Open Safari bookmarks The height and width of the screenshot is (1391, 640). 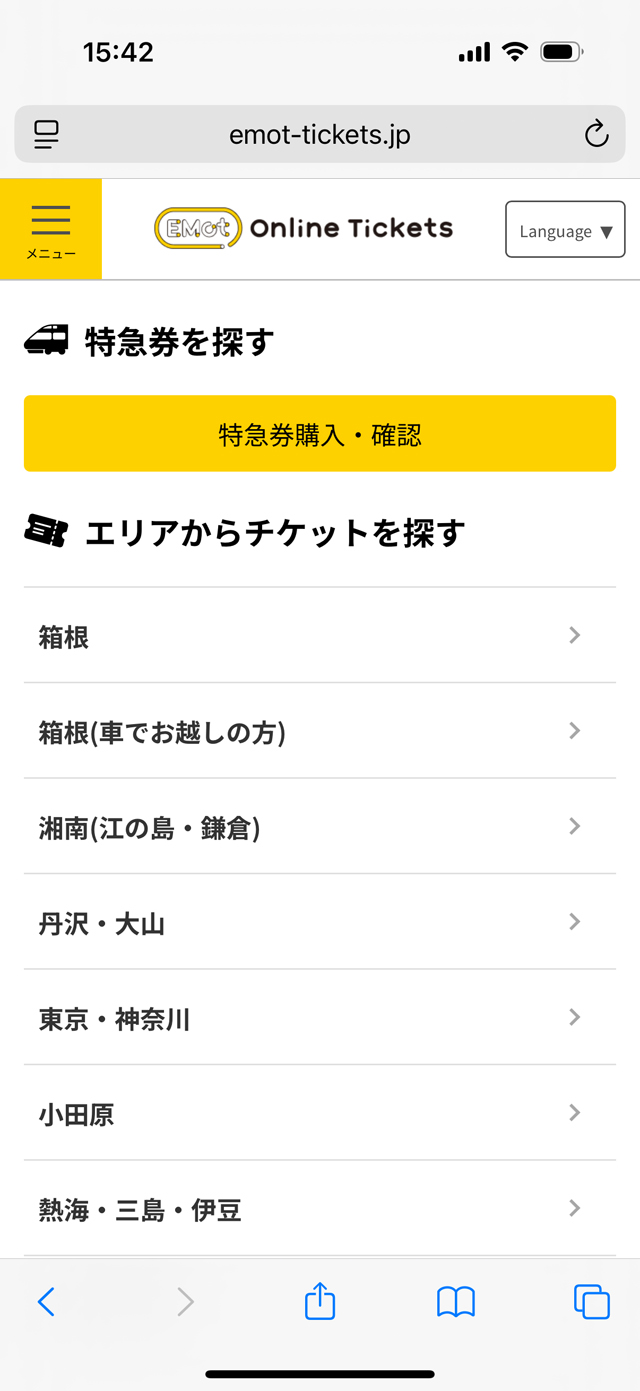pyautogui.click(x=456, y=1301)
